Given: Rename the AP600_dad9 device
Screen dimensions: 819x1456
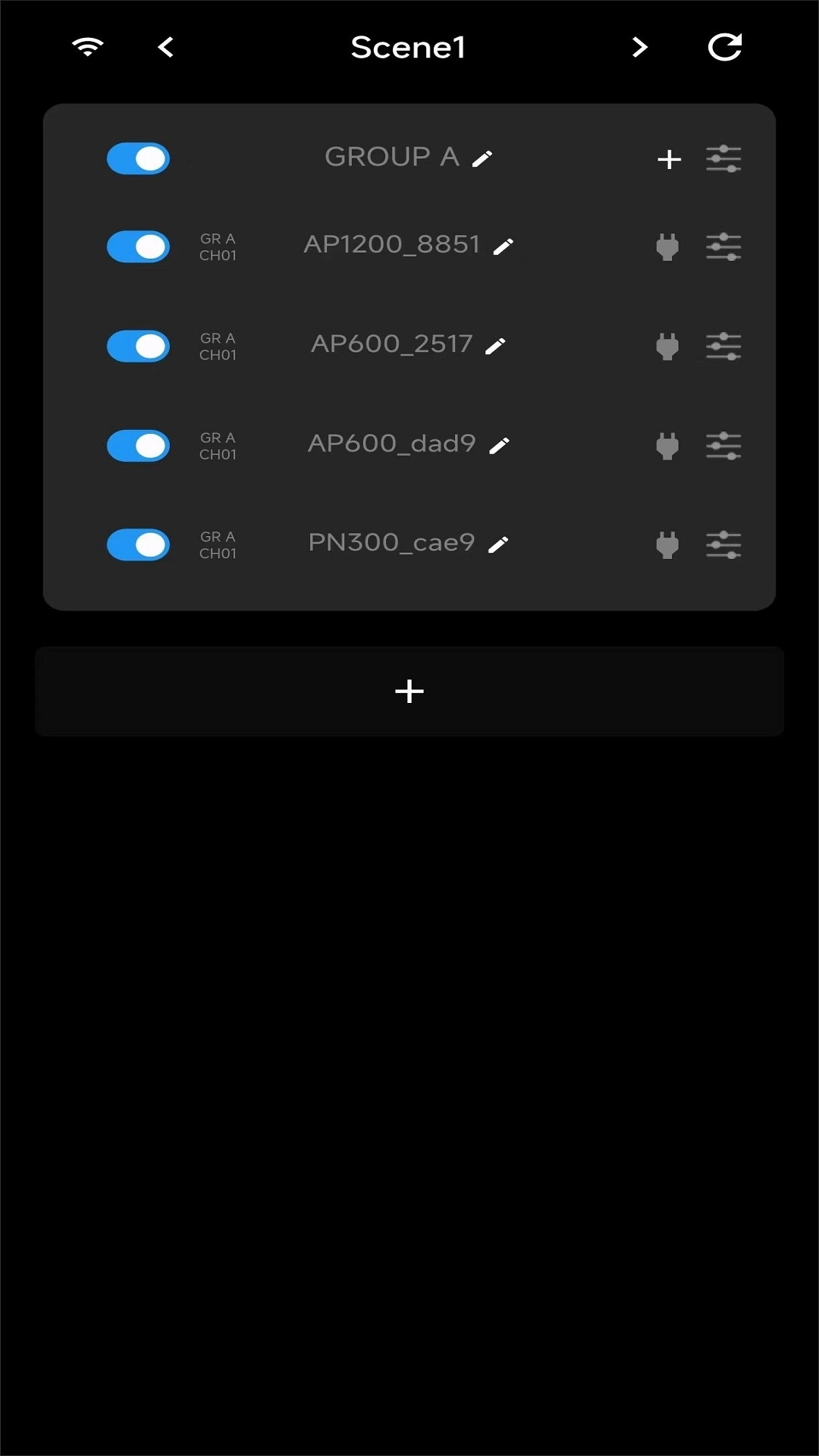Looking at the screenshot, I should point(500,446).
